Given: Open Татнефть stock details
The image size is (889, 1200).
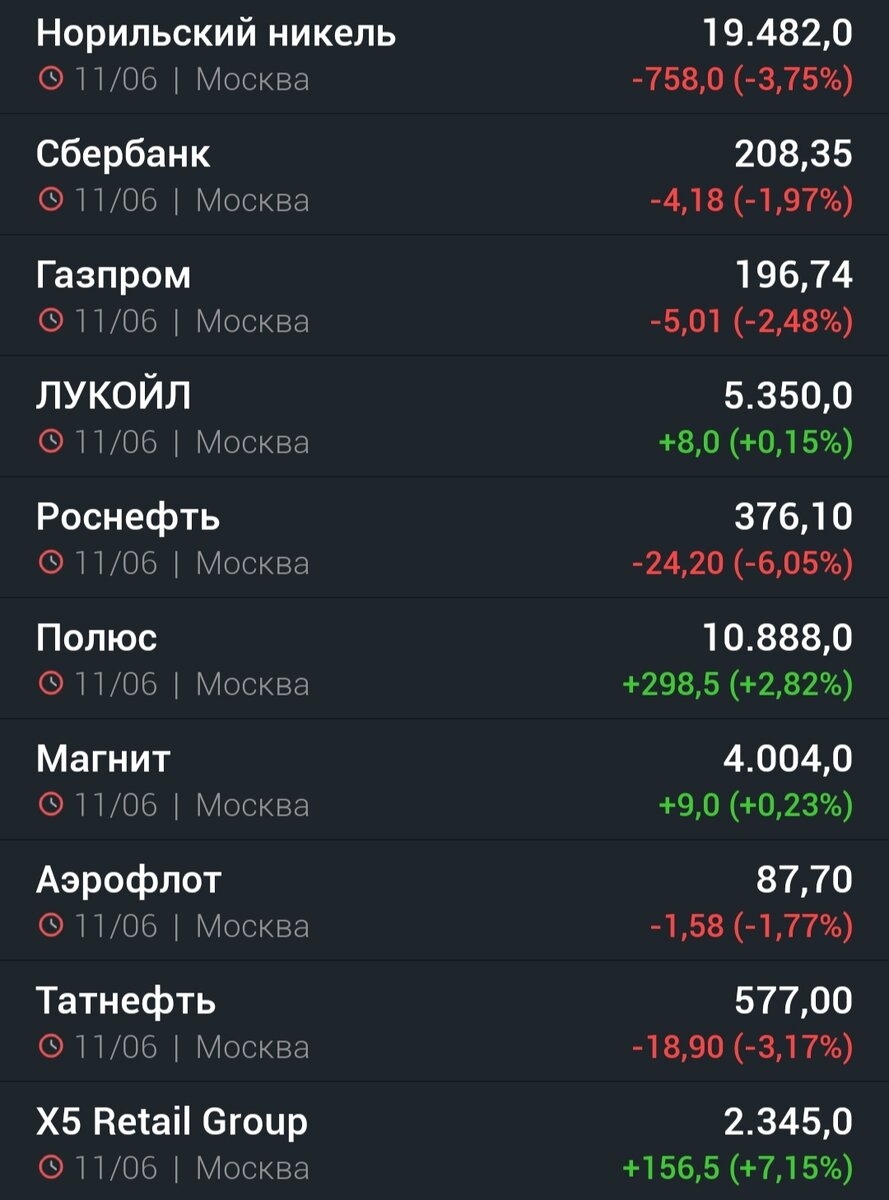Looking at the screenshot, I should pos(444,1022).
